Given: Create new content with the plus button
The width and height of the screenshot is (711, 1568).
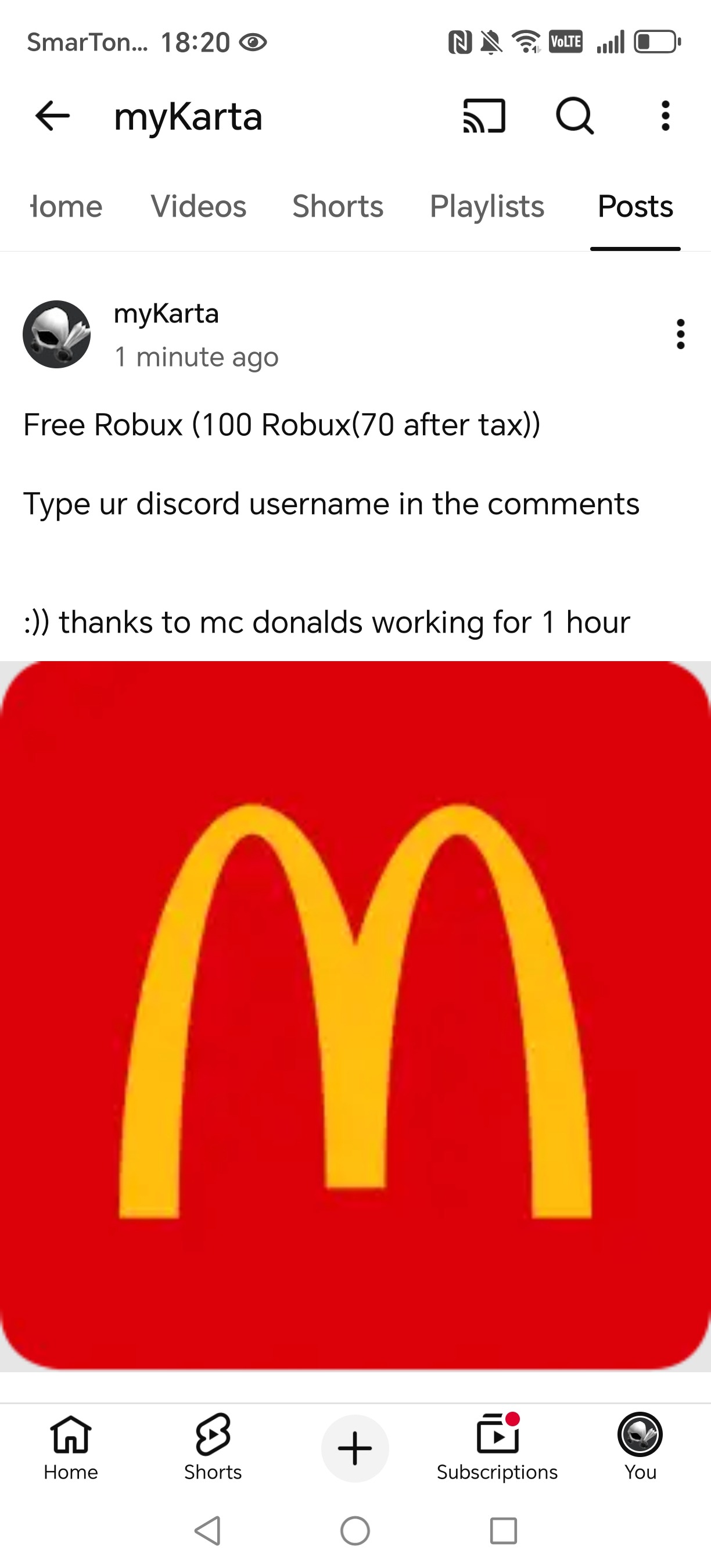Looking at the screenshot, I should point(355,1448).
